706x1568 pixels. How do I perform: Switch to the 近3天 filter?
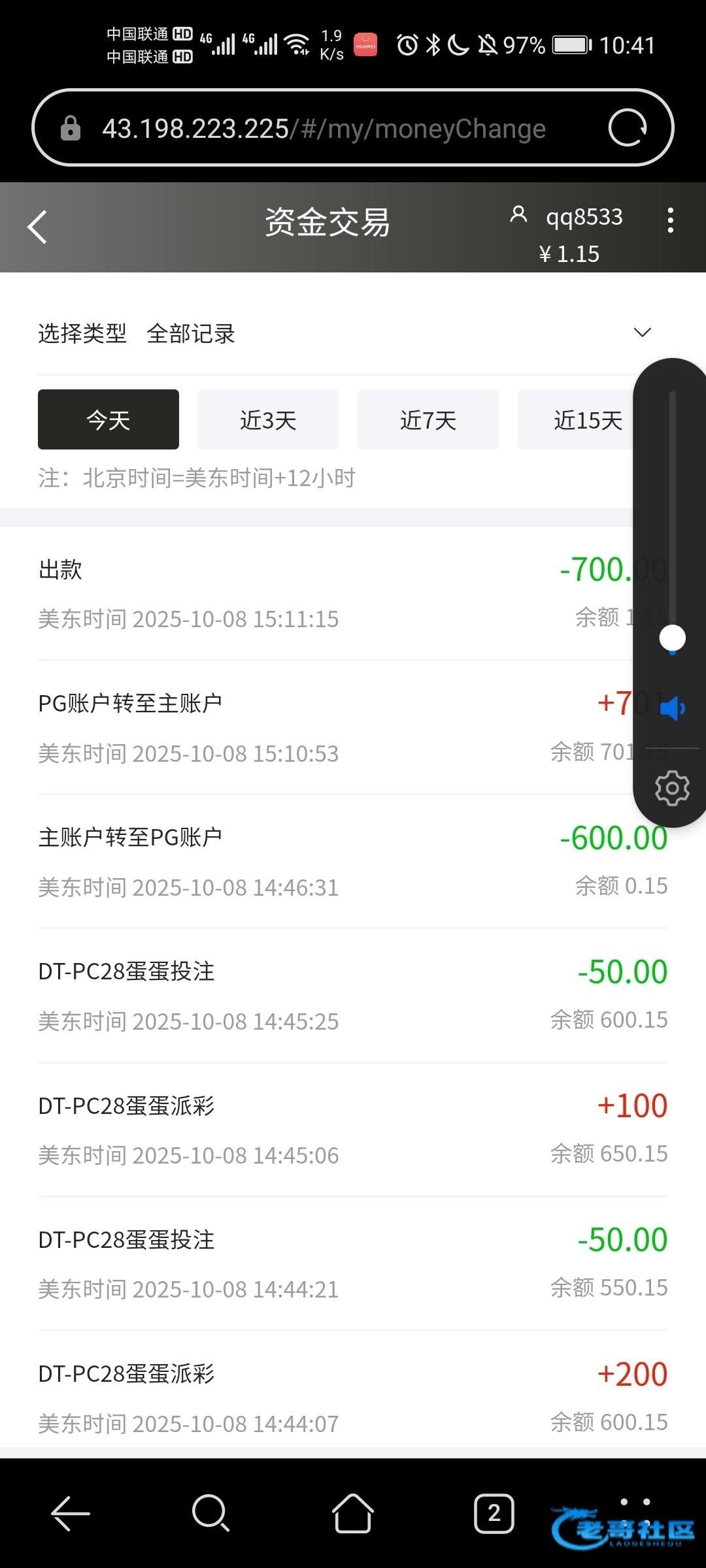[268, 419]
